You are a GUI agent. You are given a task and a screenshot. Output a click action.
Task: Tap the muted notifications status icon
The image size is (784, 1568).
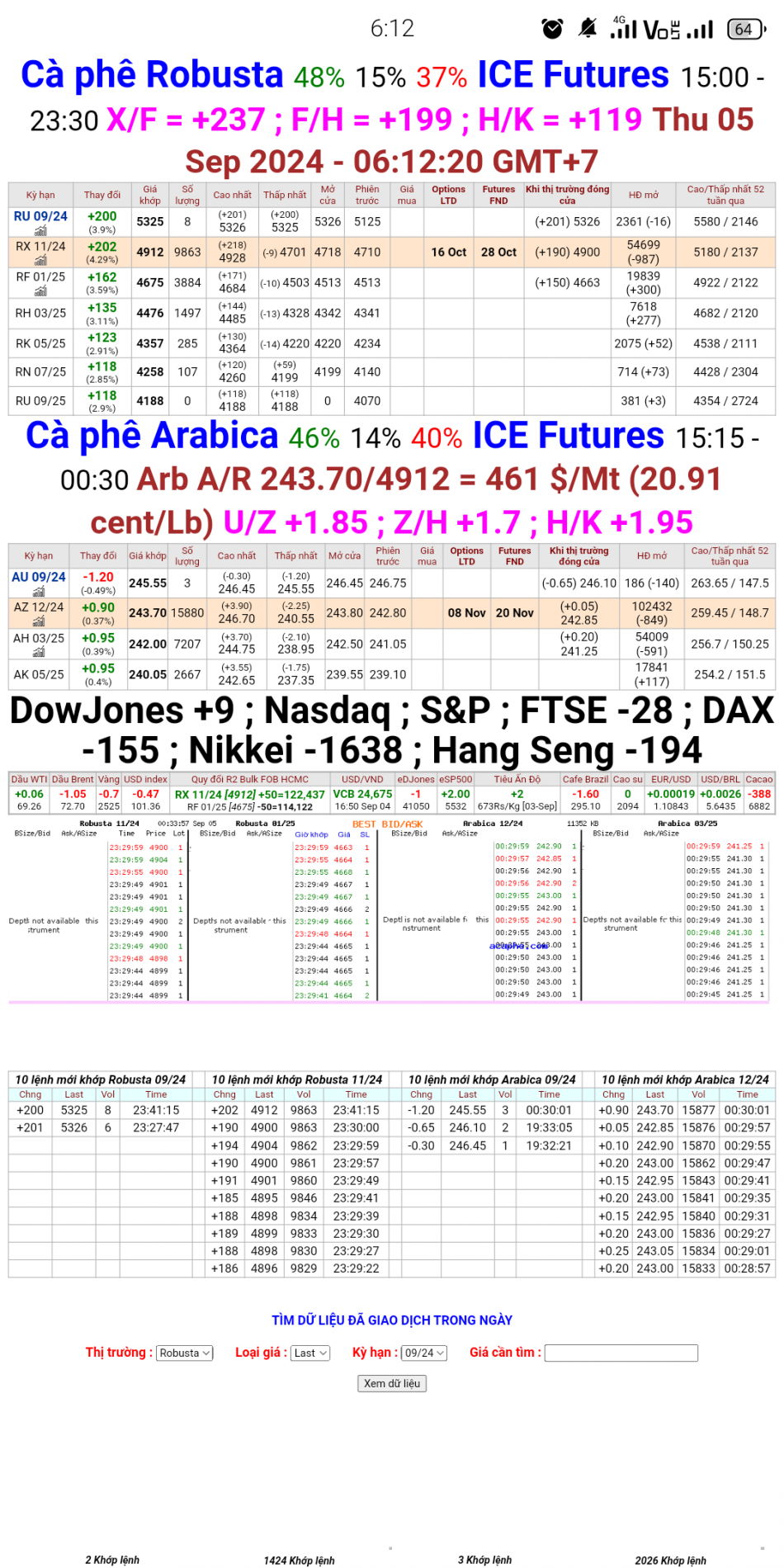click(587, 27)
